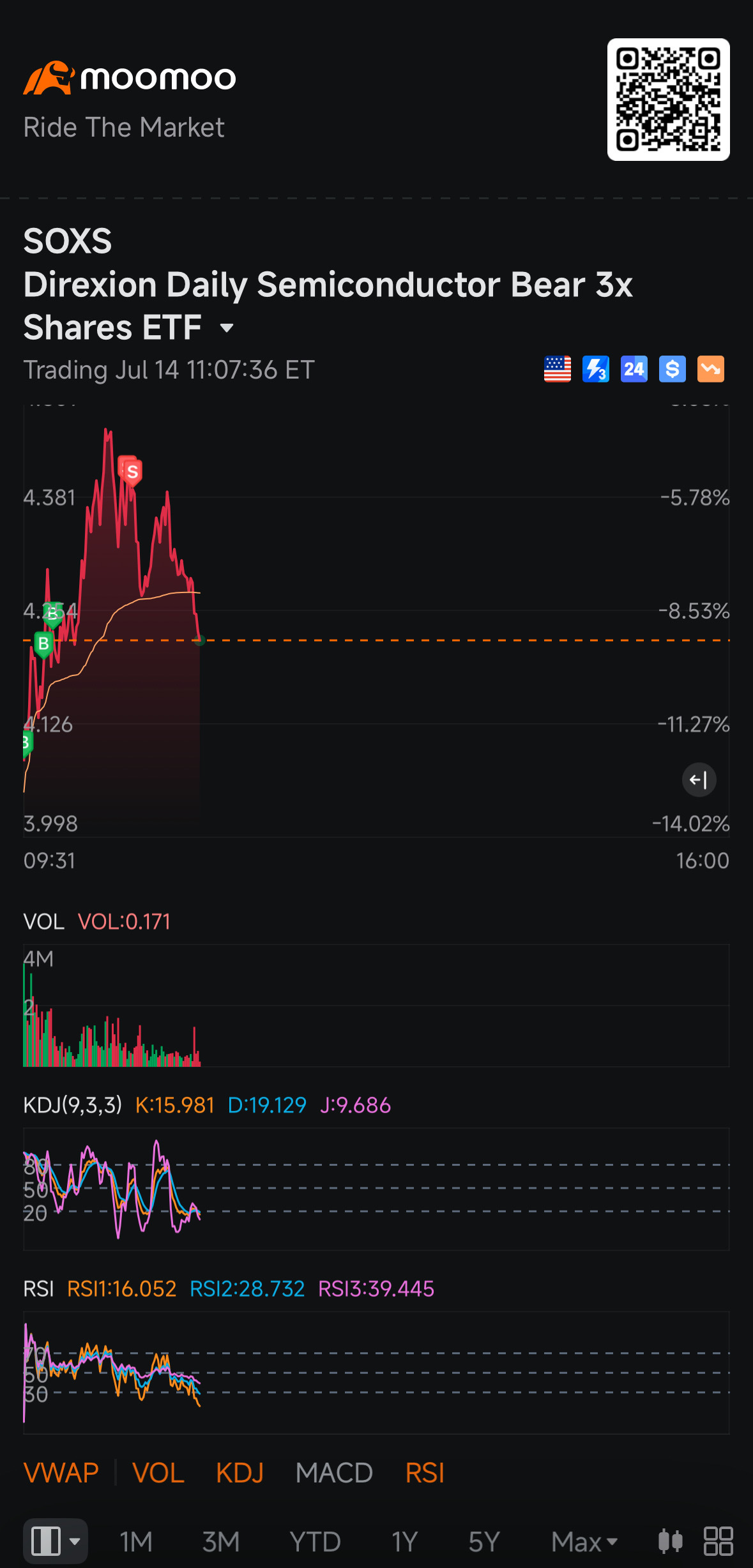
Task: Tap the orange downtrend chart badge
Action: coord(711,369)
